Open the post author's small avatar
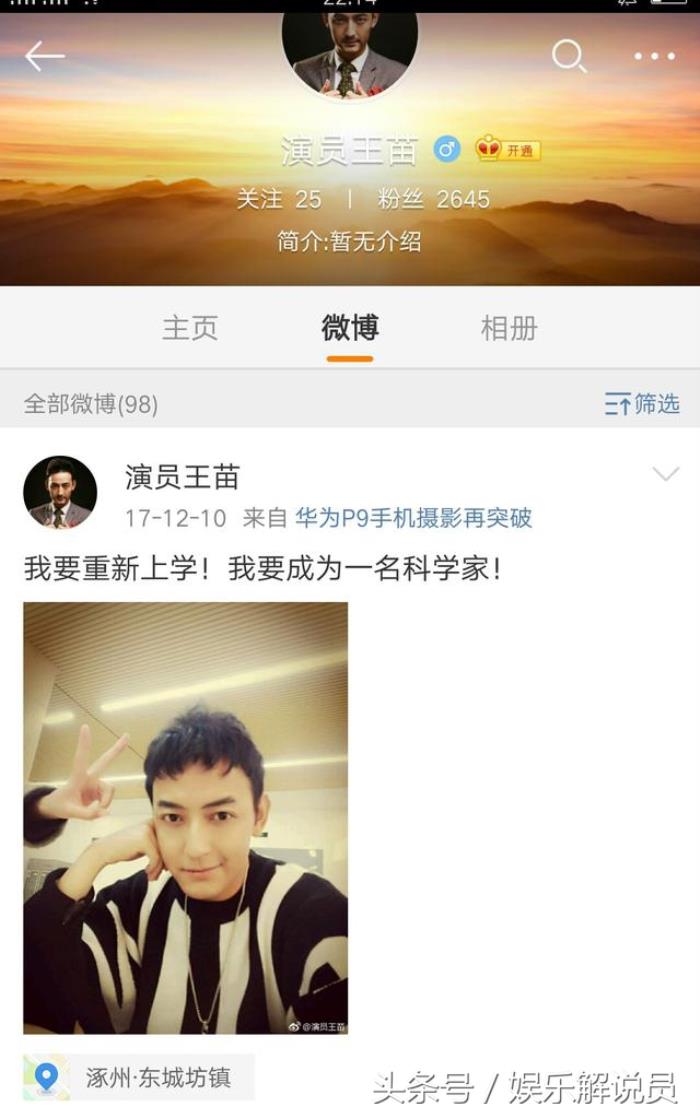This screenshot has width=700, height=1118. coord(60,492)
